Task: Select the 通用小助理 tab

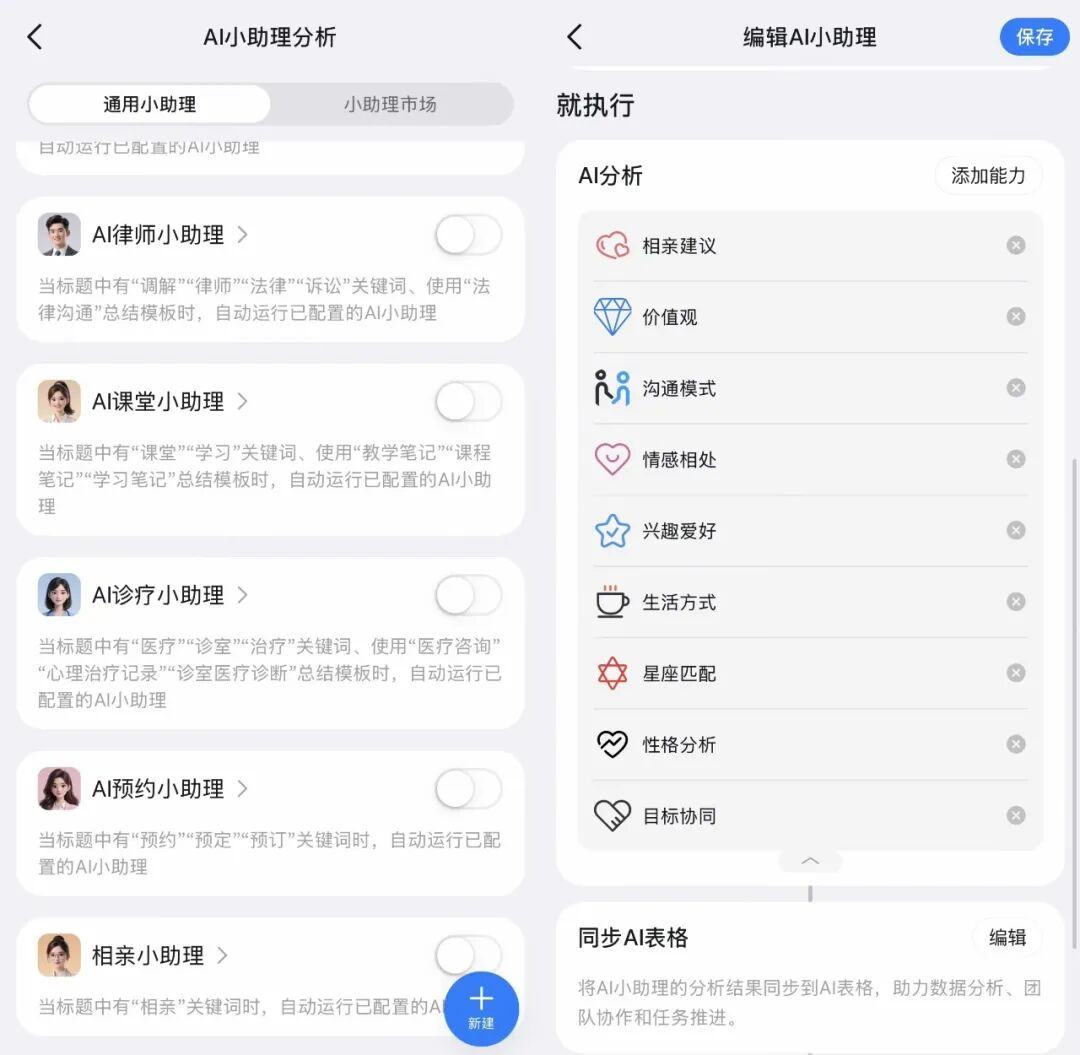Action: 150,104
